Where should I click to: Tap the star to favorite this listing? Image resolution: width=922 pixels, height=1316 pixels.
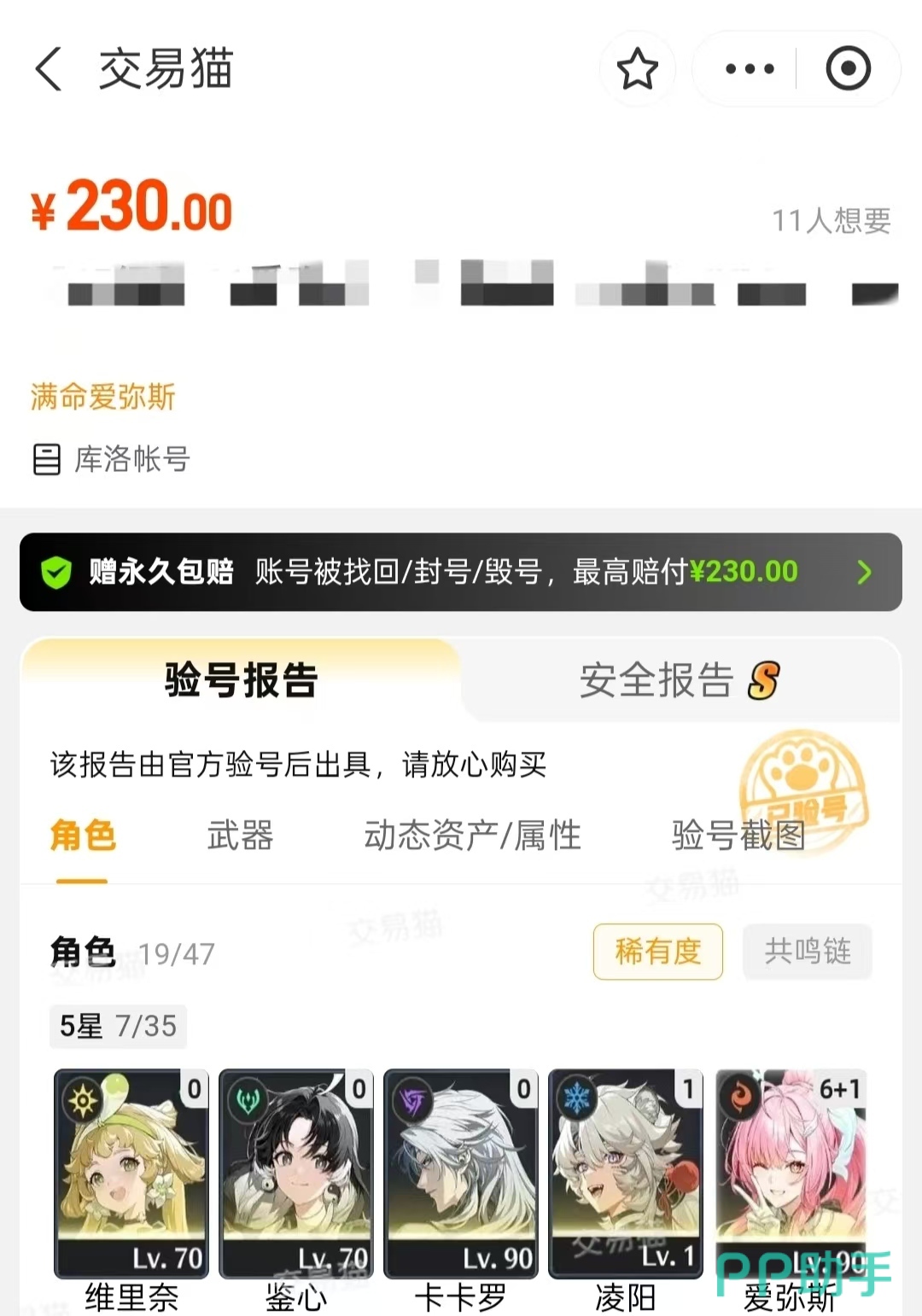coord(639,68)
